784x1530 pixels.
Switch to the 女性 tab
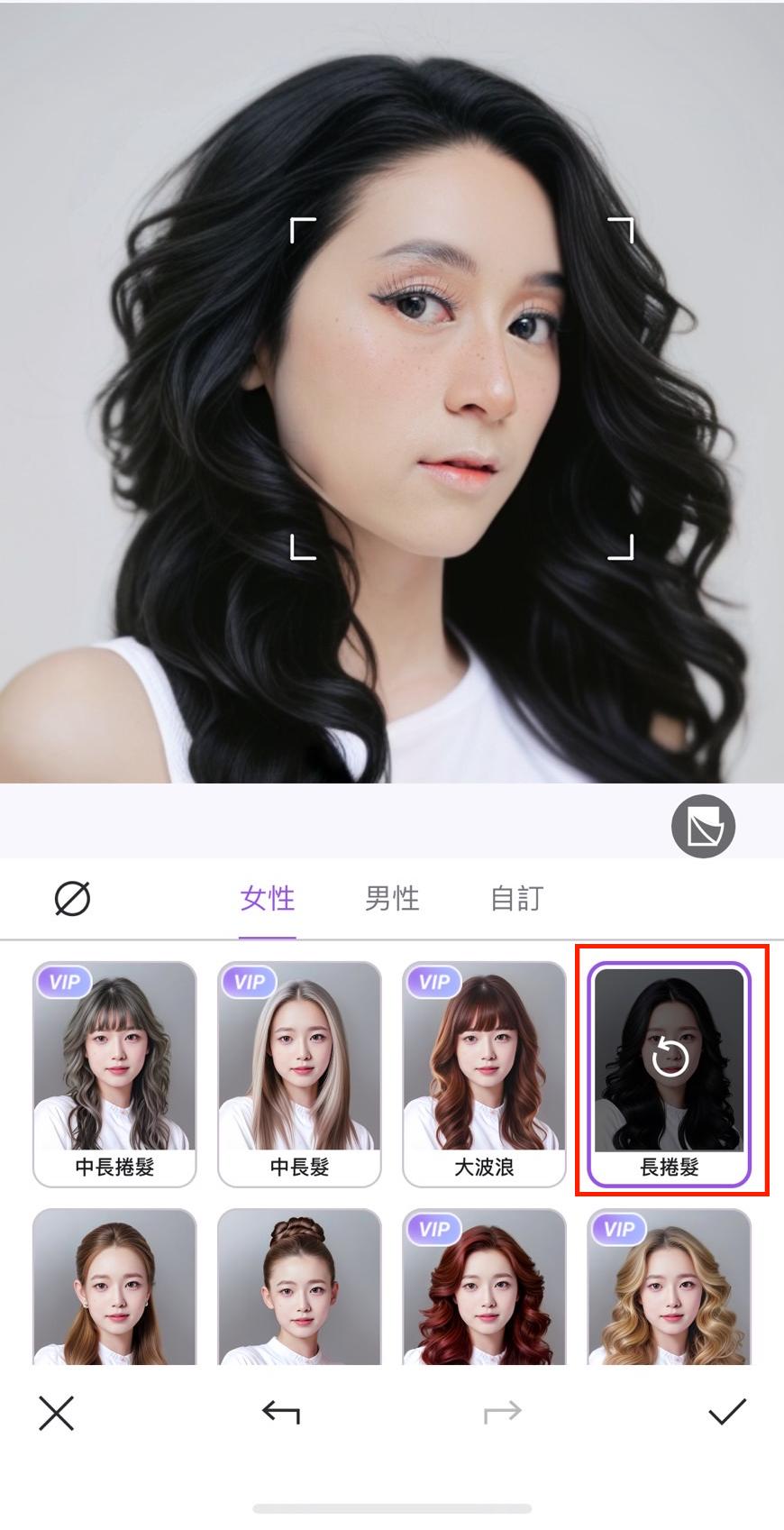tap(266, 898)
